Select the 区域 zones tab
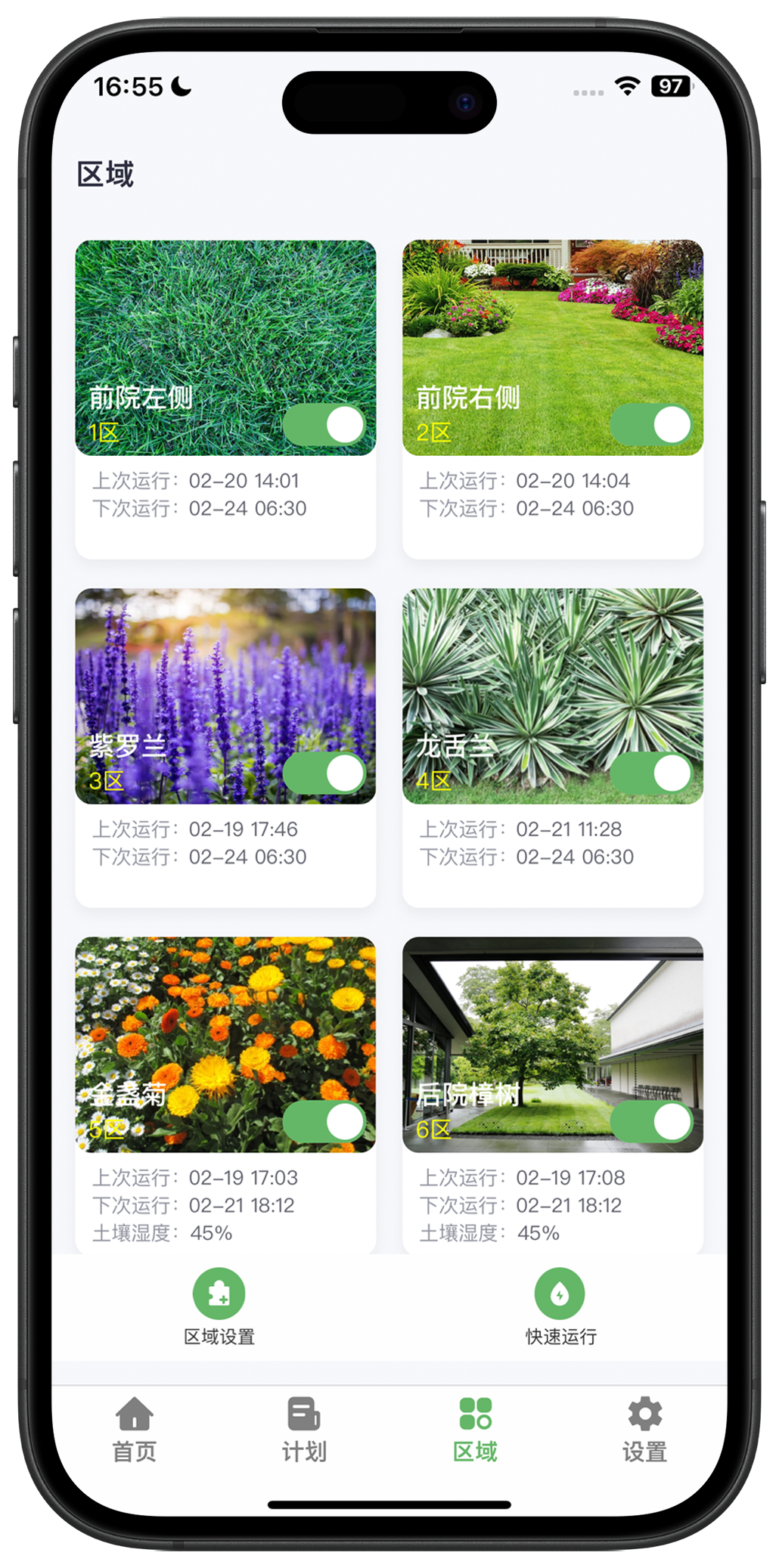The image size is (779, 1568). click(475, 1429)
